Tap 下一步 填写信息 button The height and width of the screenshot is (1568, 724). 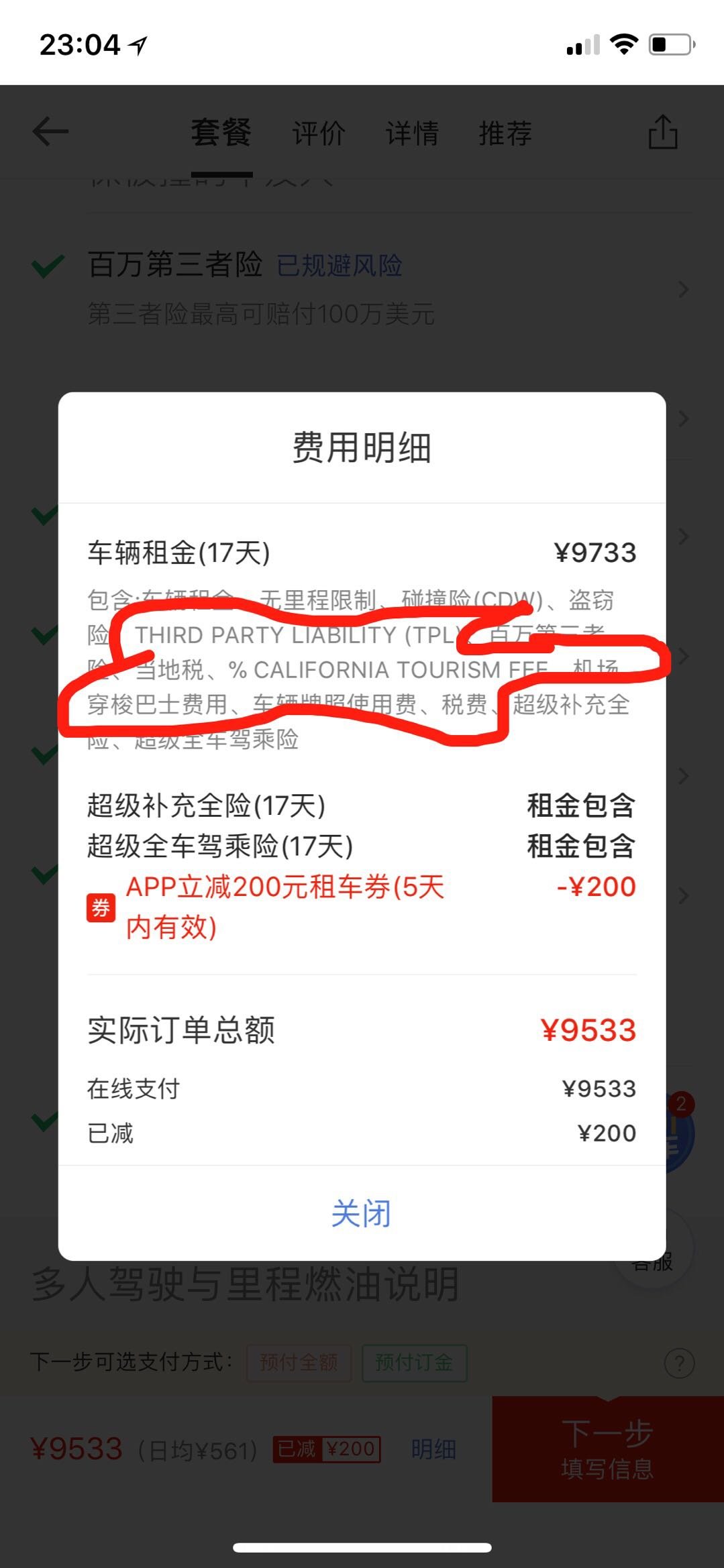[x=607, y=1449]
